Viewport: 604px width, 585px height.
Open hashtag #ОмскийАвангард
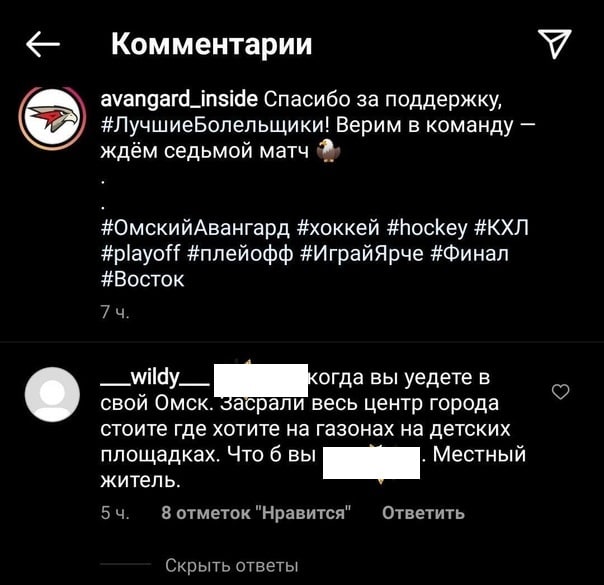coord(196,228)
